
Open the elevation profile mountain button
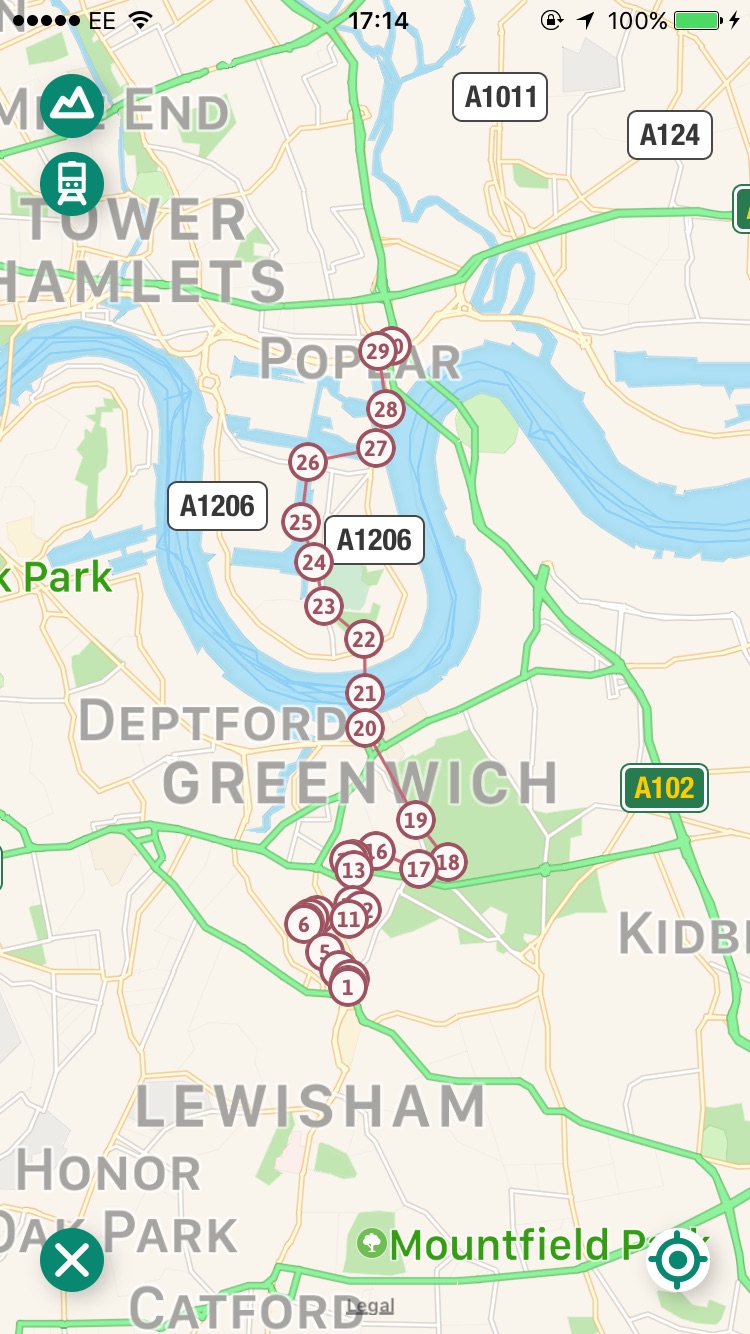coord(72,106)
